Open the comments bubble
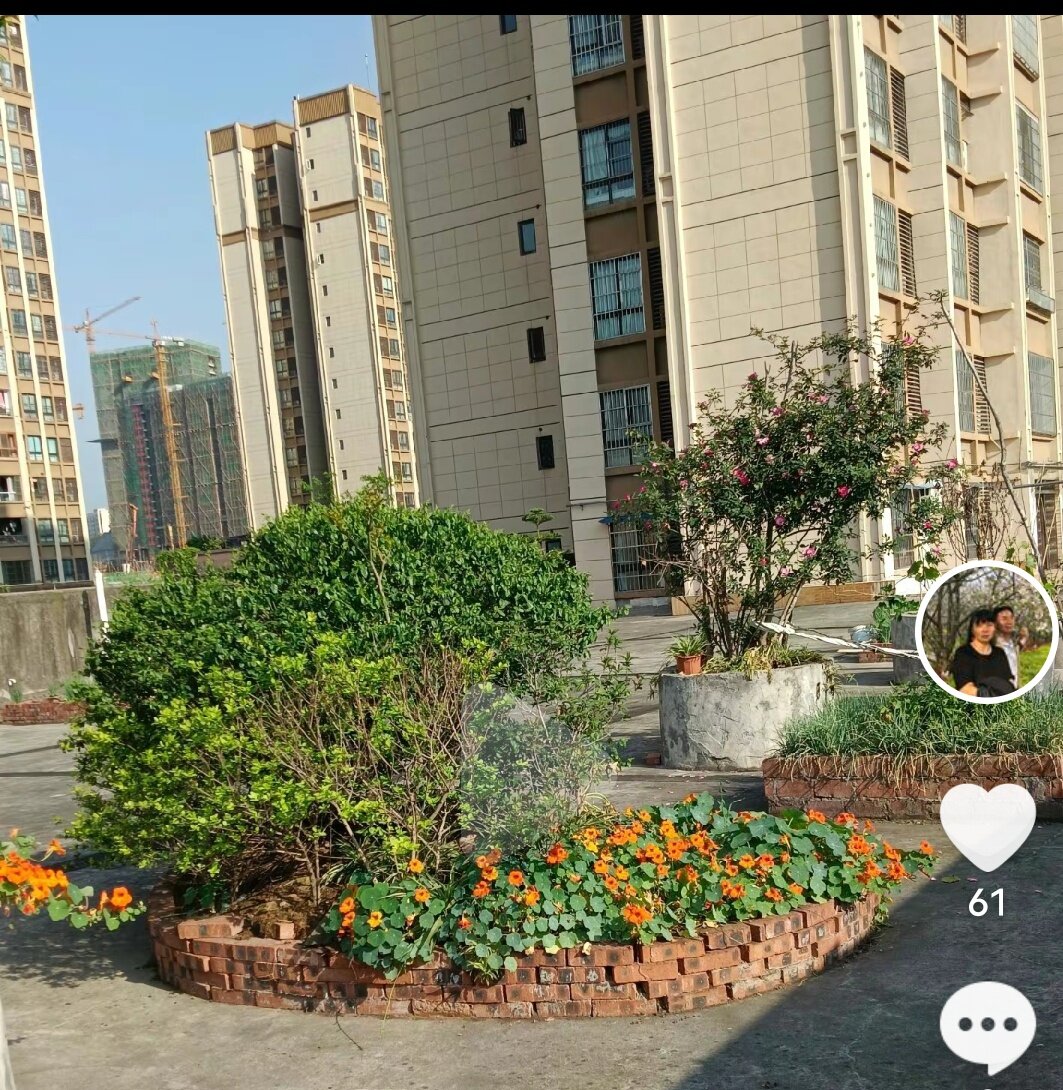The width and height of the screenshot is (1063, 1090). click(x=987, y=1025)
